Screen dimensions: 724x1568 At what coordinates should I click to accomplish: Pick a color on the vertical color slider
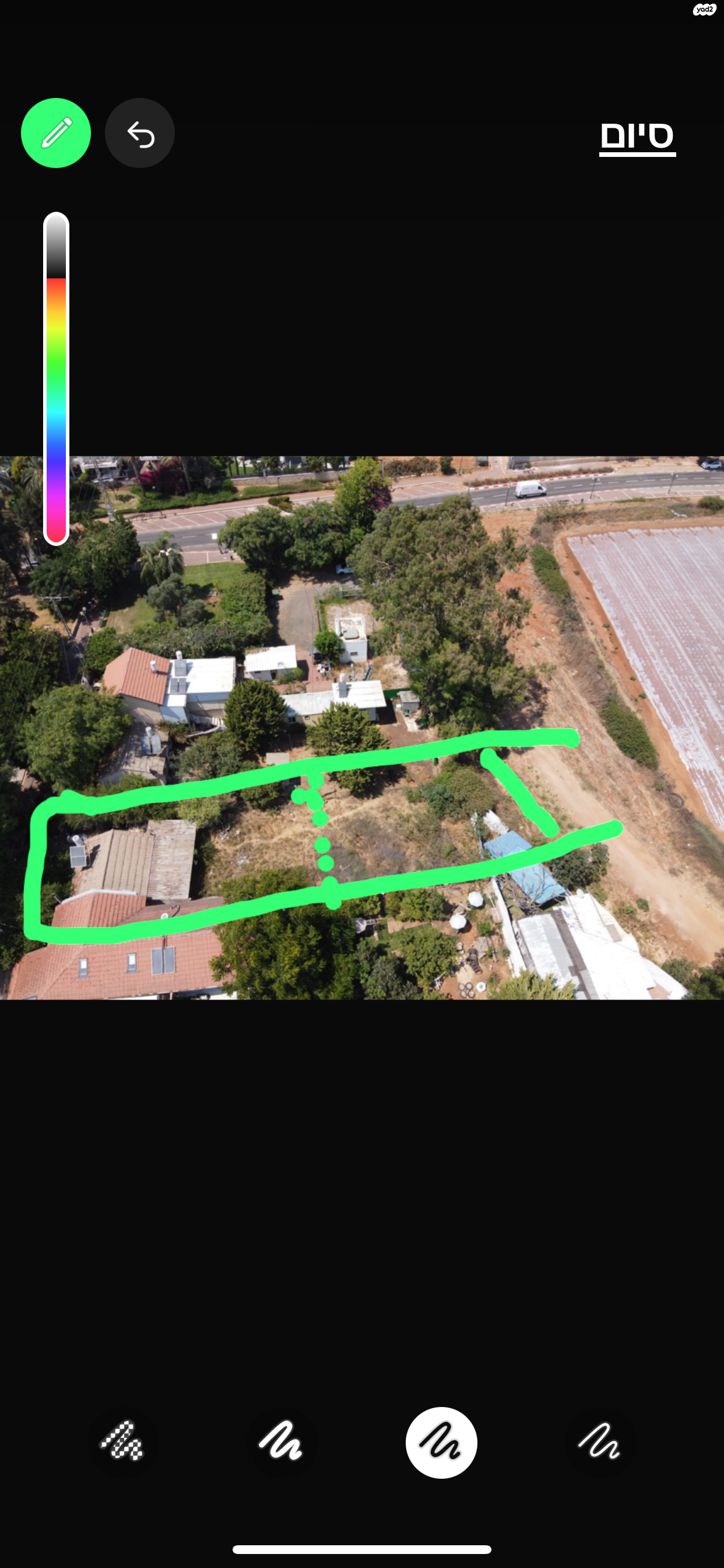tap(56, 377)
